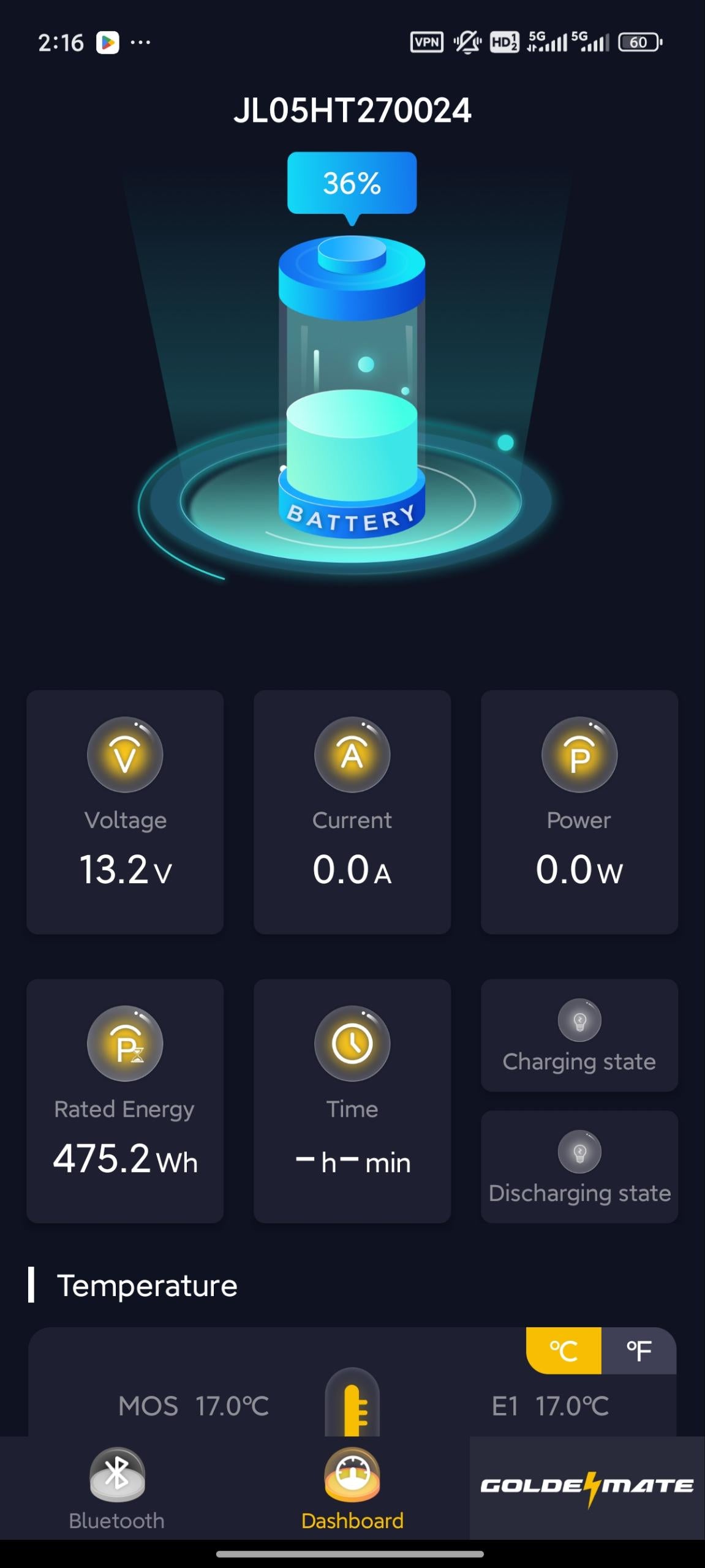
Task: Select the Goldenmate tab
Action: [587, 1487]
